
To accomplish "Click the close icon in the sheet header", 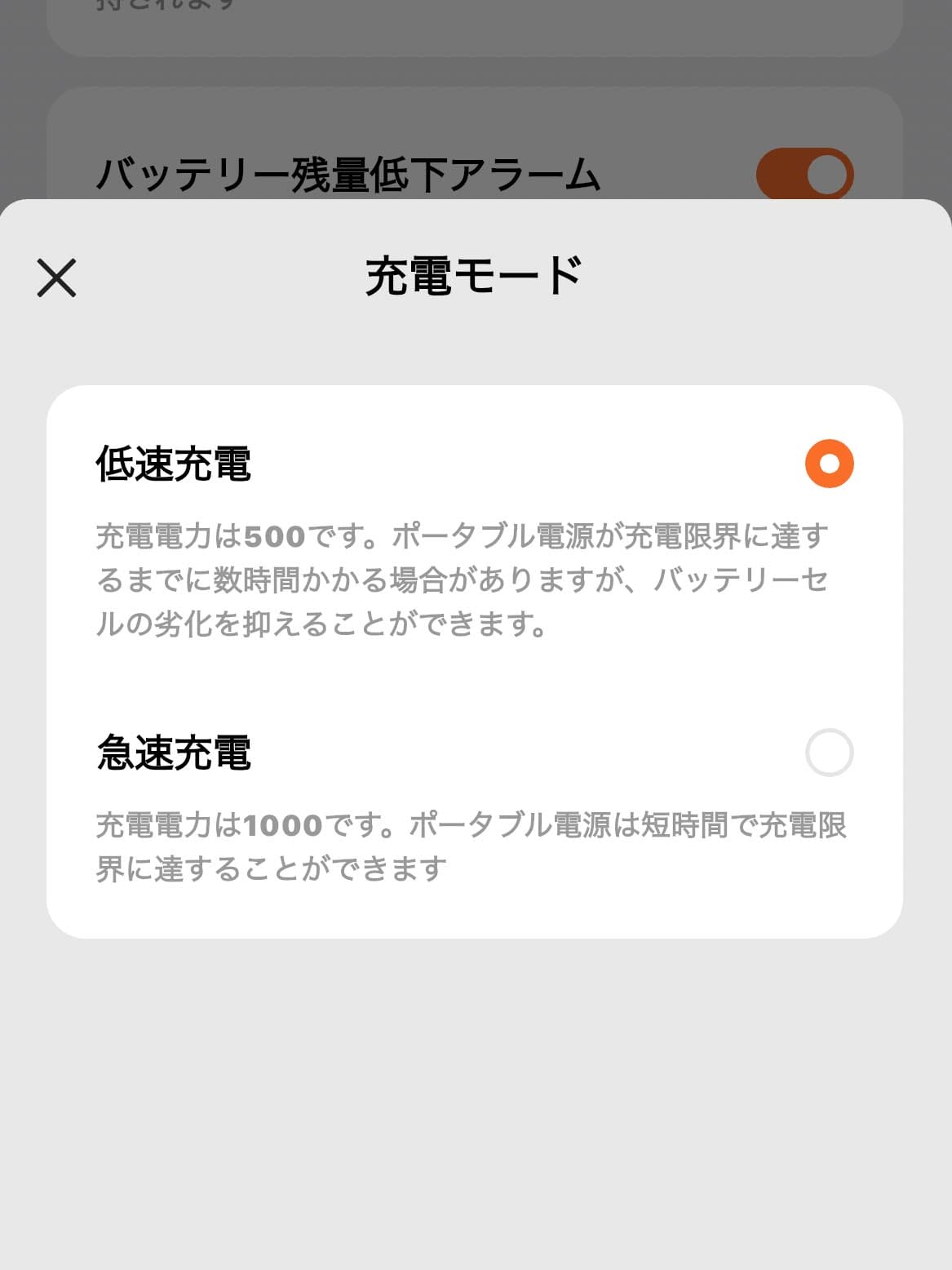I will point(57,278).
